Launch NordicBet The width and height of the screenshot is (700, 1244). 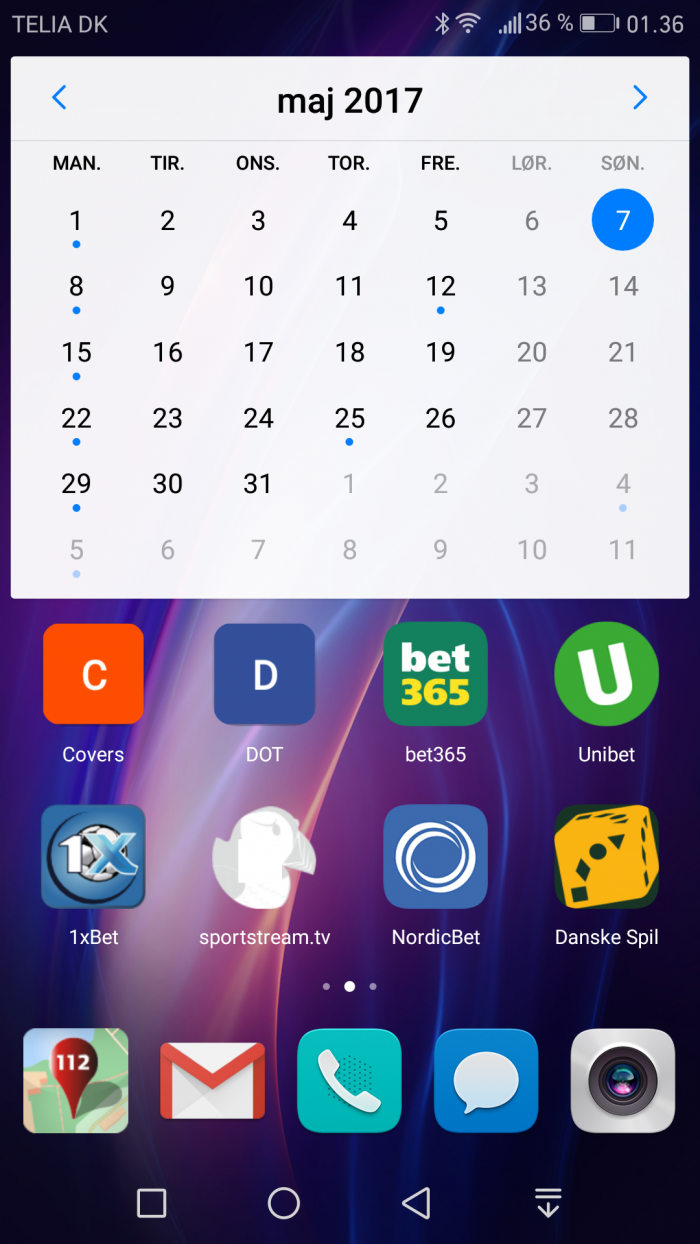coord(435,857)
